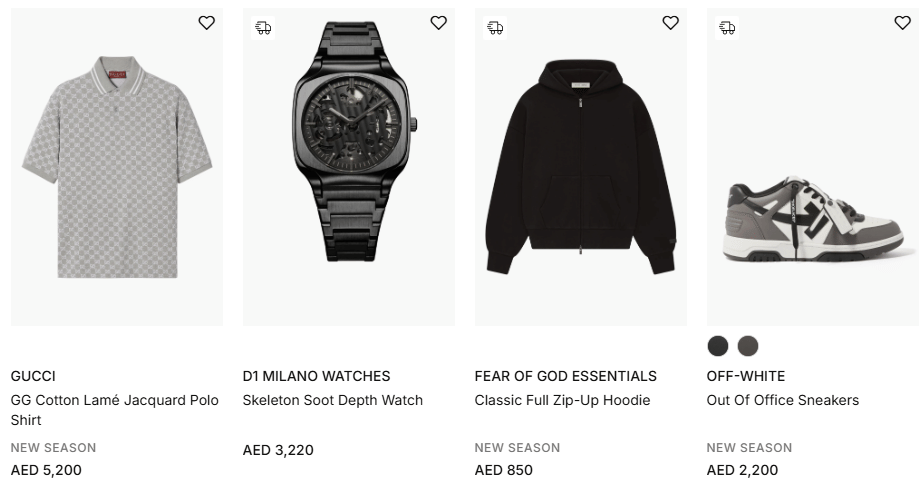Save Fear of God hoodie to wishlist
This screenshot has width=922, height=486.
(670, 23)
